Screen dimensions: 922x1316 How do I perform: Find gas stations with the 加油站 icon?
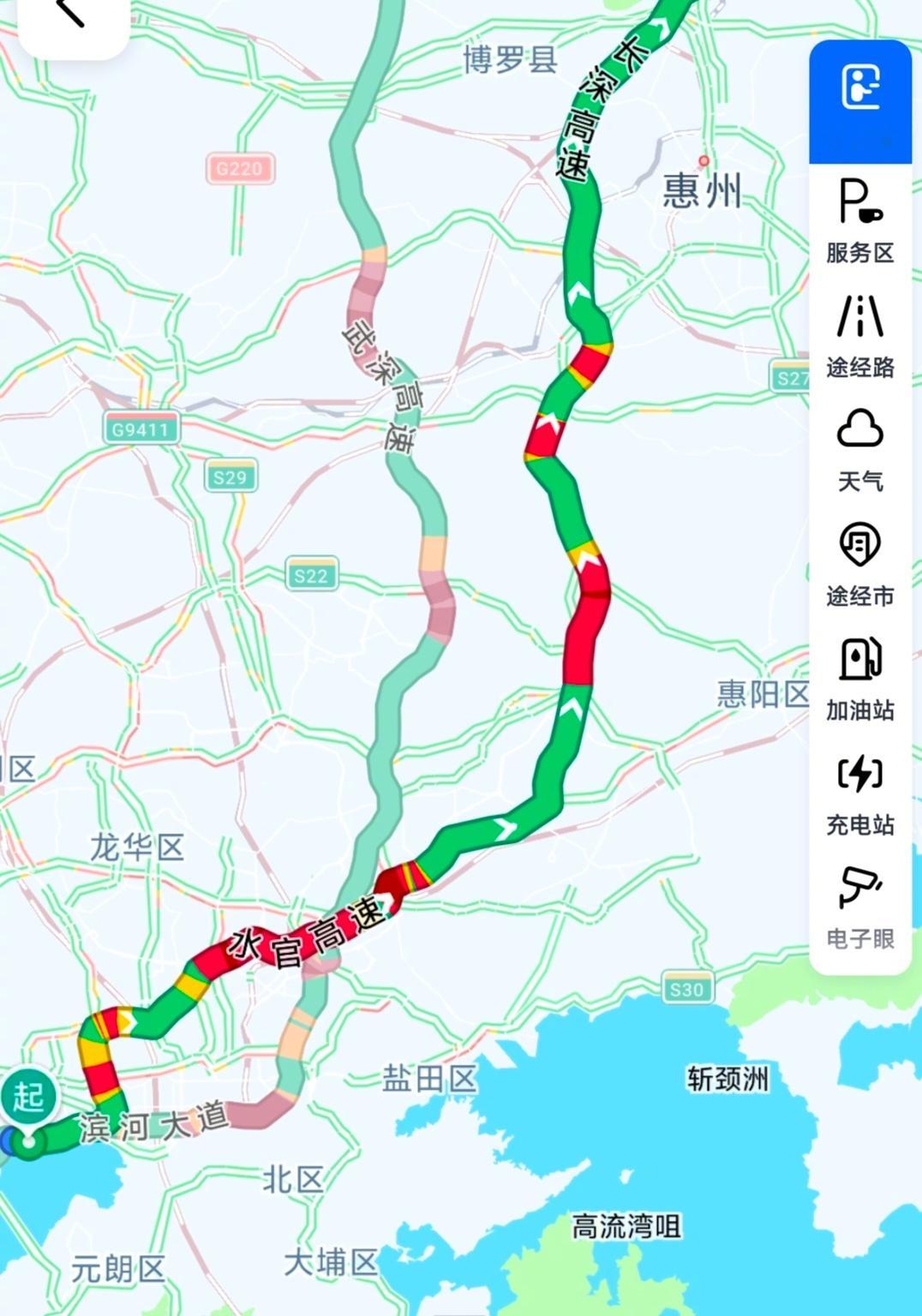pos(859,679)
